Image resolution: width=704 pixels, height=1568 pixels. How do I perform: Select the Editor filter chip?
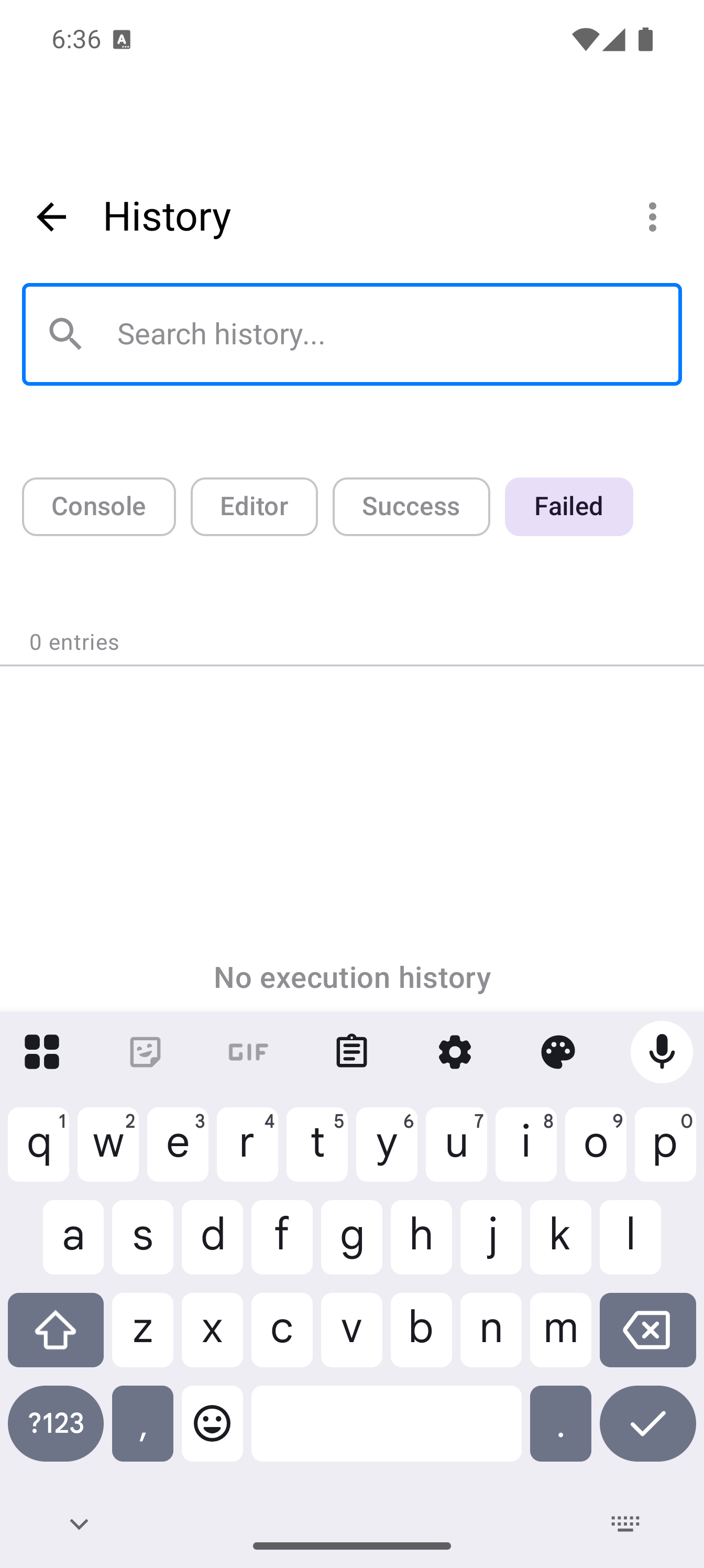tap(254, 506)
